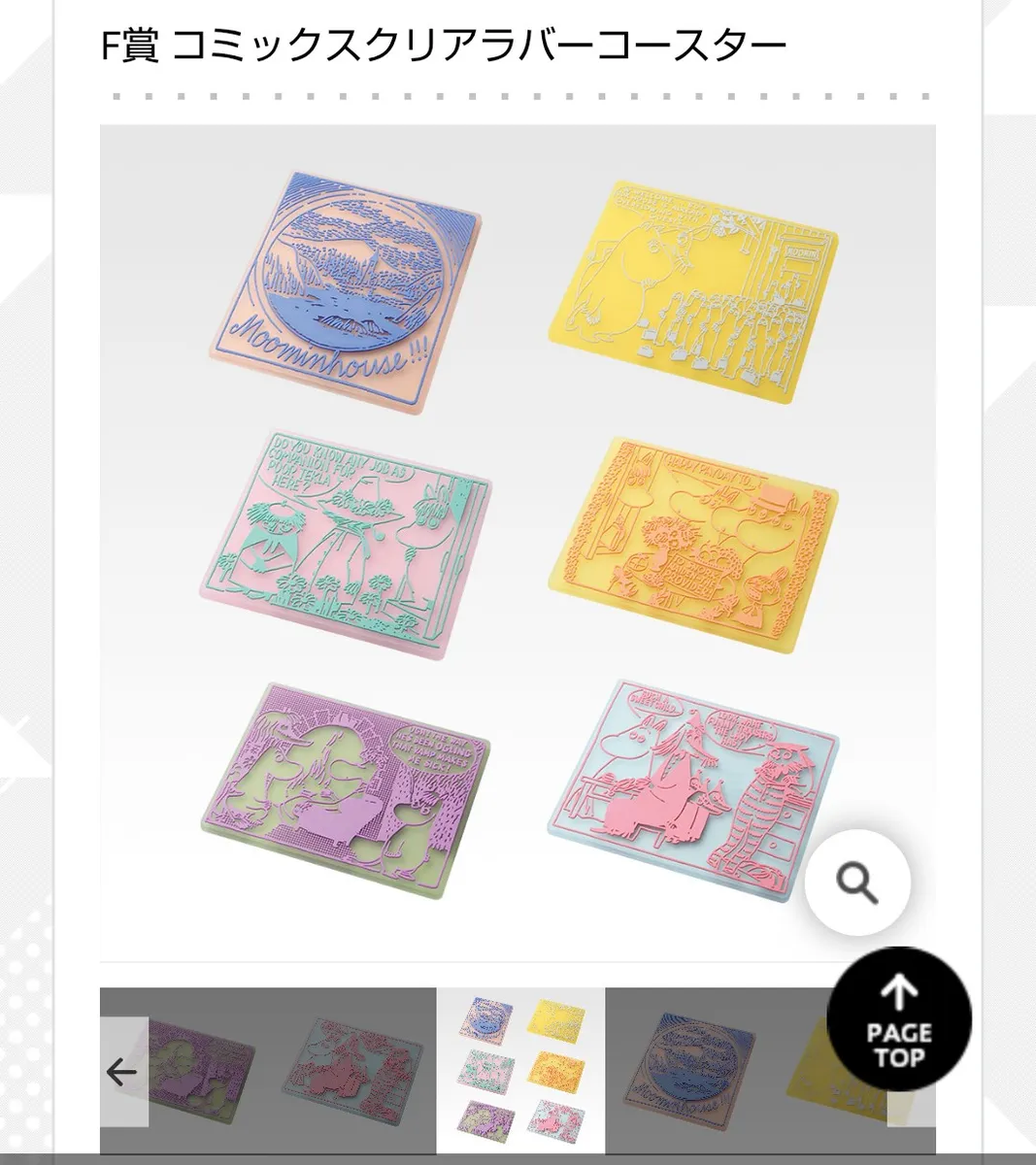This screenshot has width=1036, height=1165.
Task: Select the thumbnail showing all six coasters
Action: (520, 1070)
